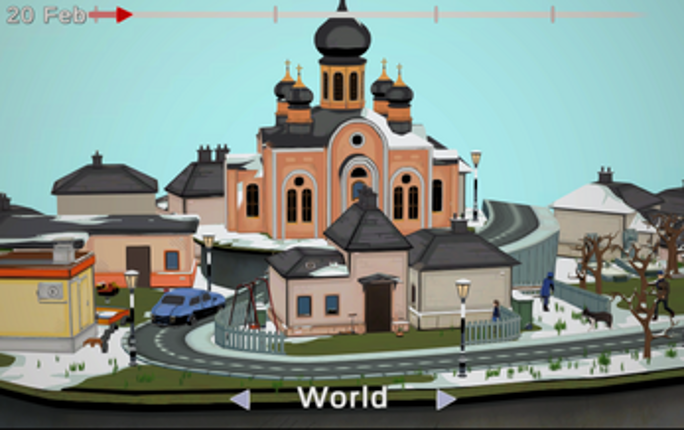The height and width of the screenshot is (430, 684).
Task: Tap the right arrow beside World
Action: click(445, 399)
